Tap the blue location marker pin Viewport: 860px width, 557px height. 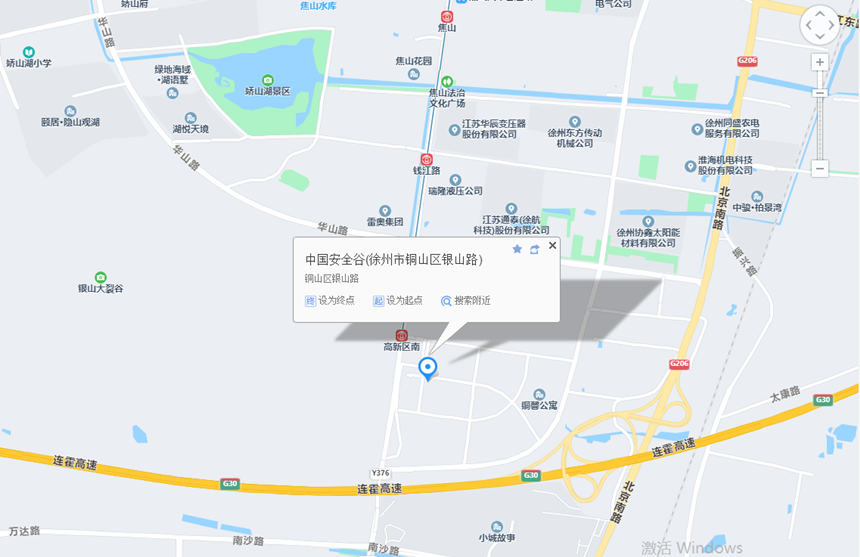(x=428, y=368)
